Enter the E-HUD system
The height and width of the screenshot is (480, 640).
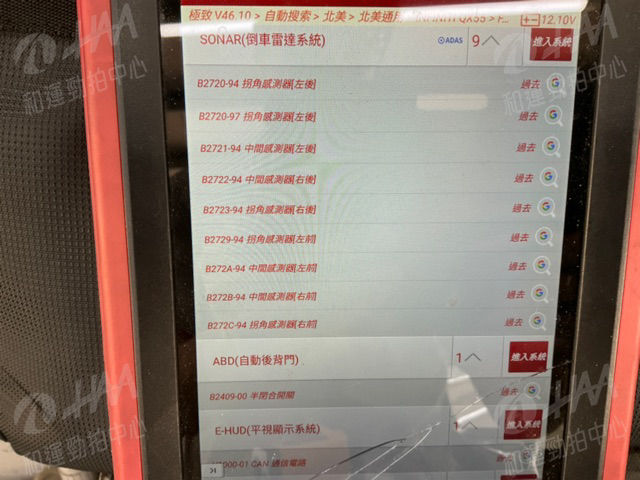pyautogui.click(x=523, y=424)
